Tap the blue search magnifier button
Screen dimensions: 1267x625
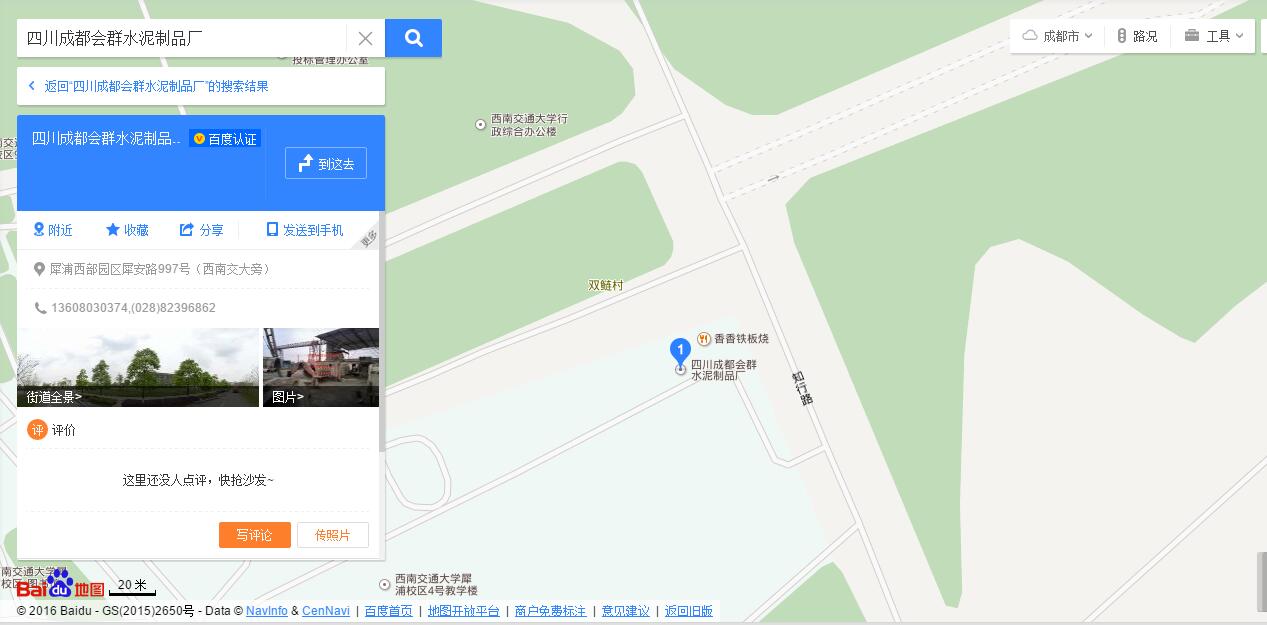[x=413, y=38]
